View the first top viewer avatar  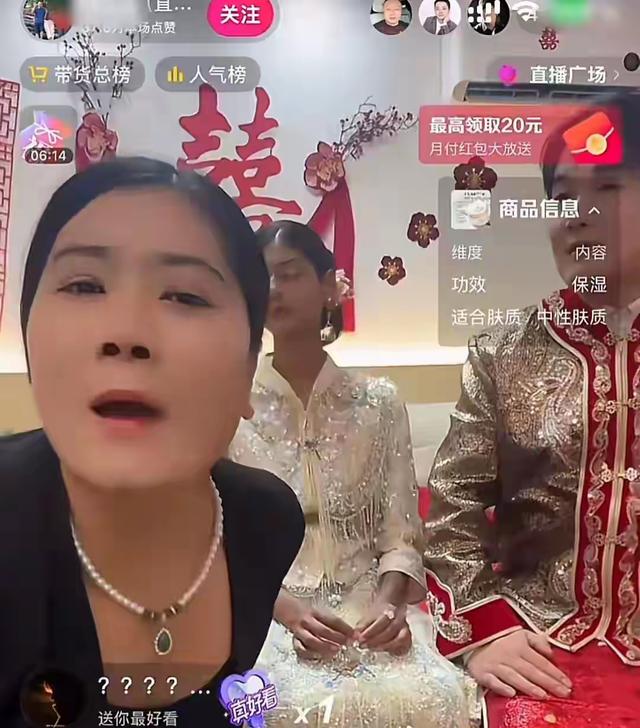point(390,16)
